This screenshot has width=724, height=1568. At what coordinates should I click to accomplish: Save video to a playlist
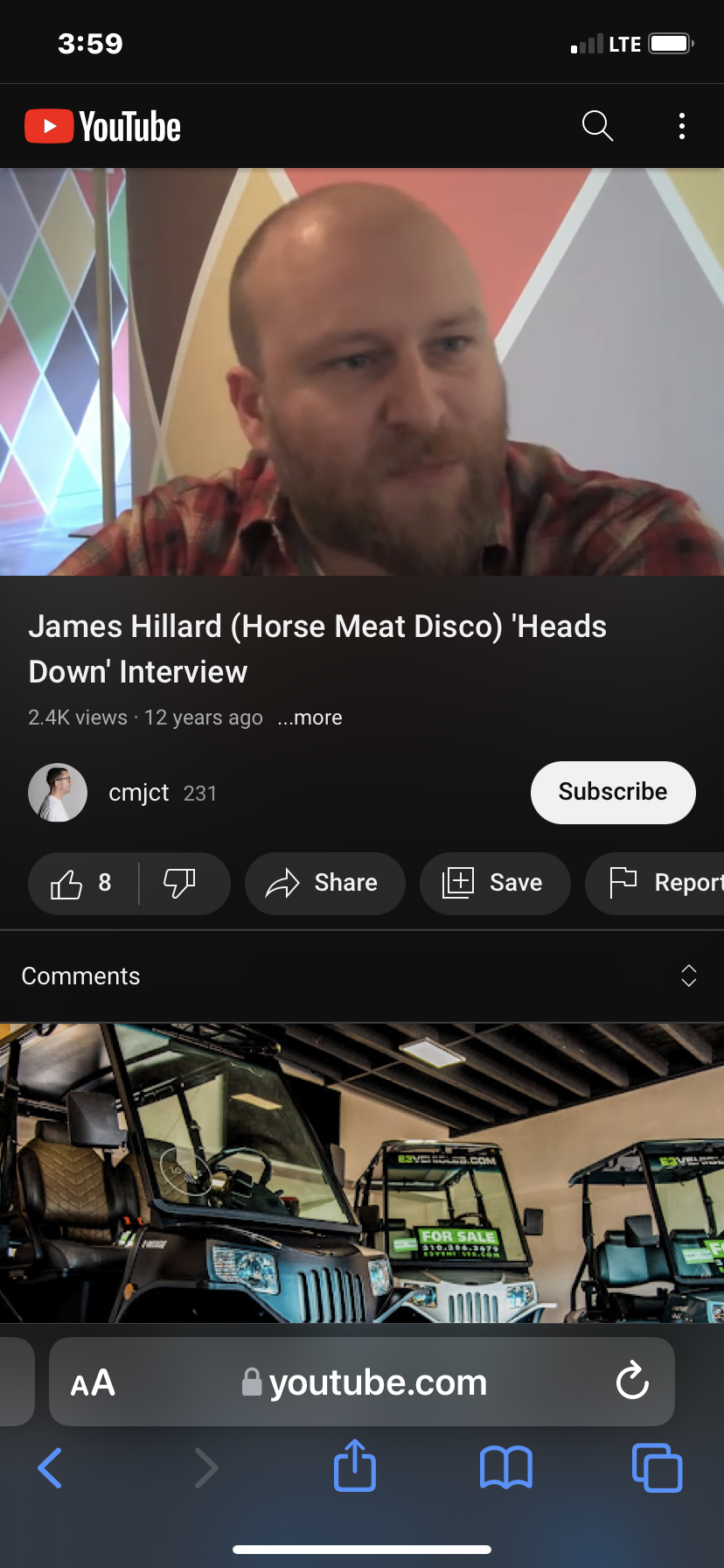[x=495, y=883]
